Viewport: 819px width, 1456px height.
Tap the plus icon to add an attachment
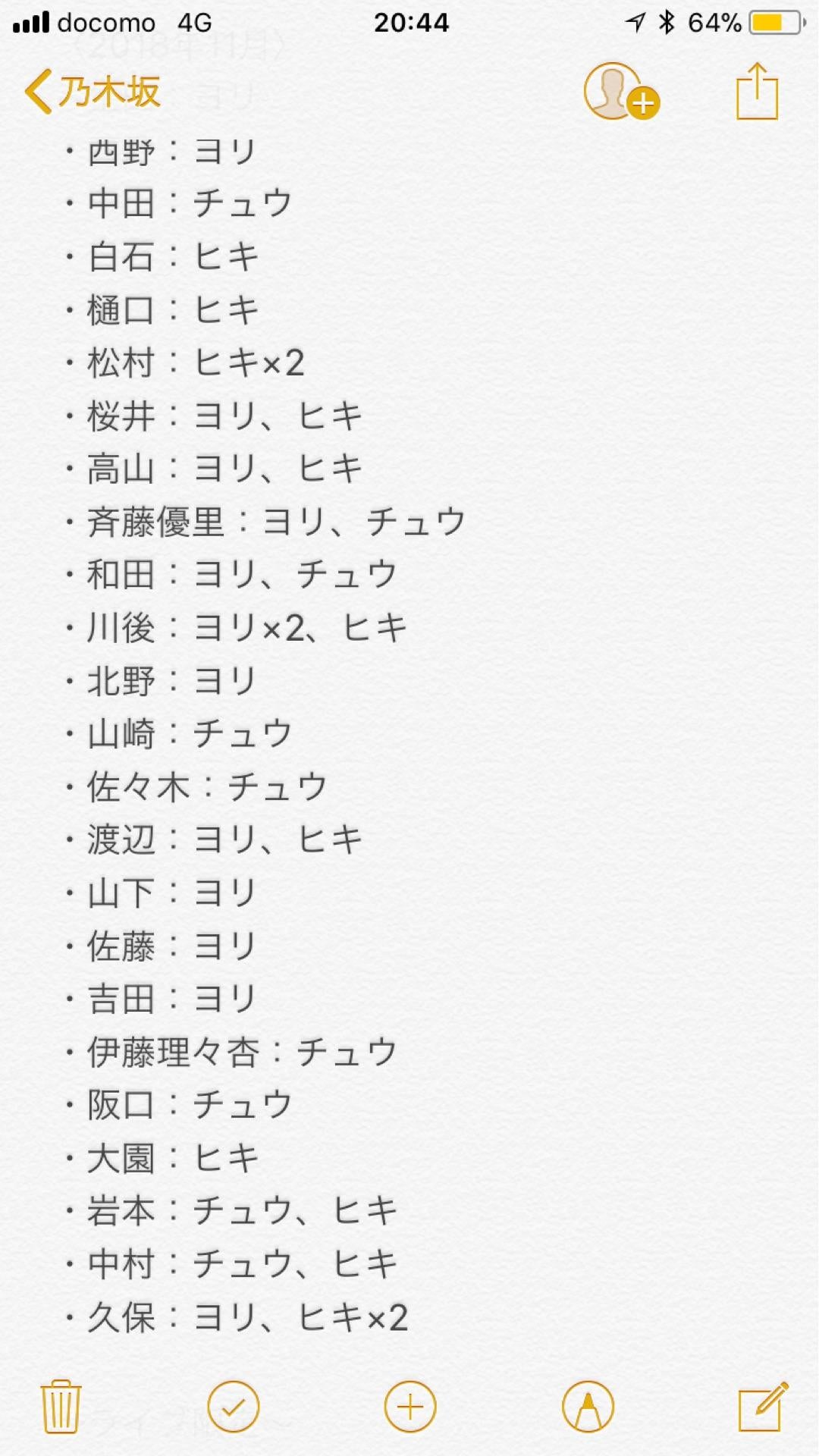point(410,1407)
